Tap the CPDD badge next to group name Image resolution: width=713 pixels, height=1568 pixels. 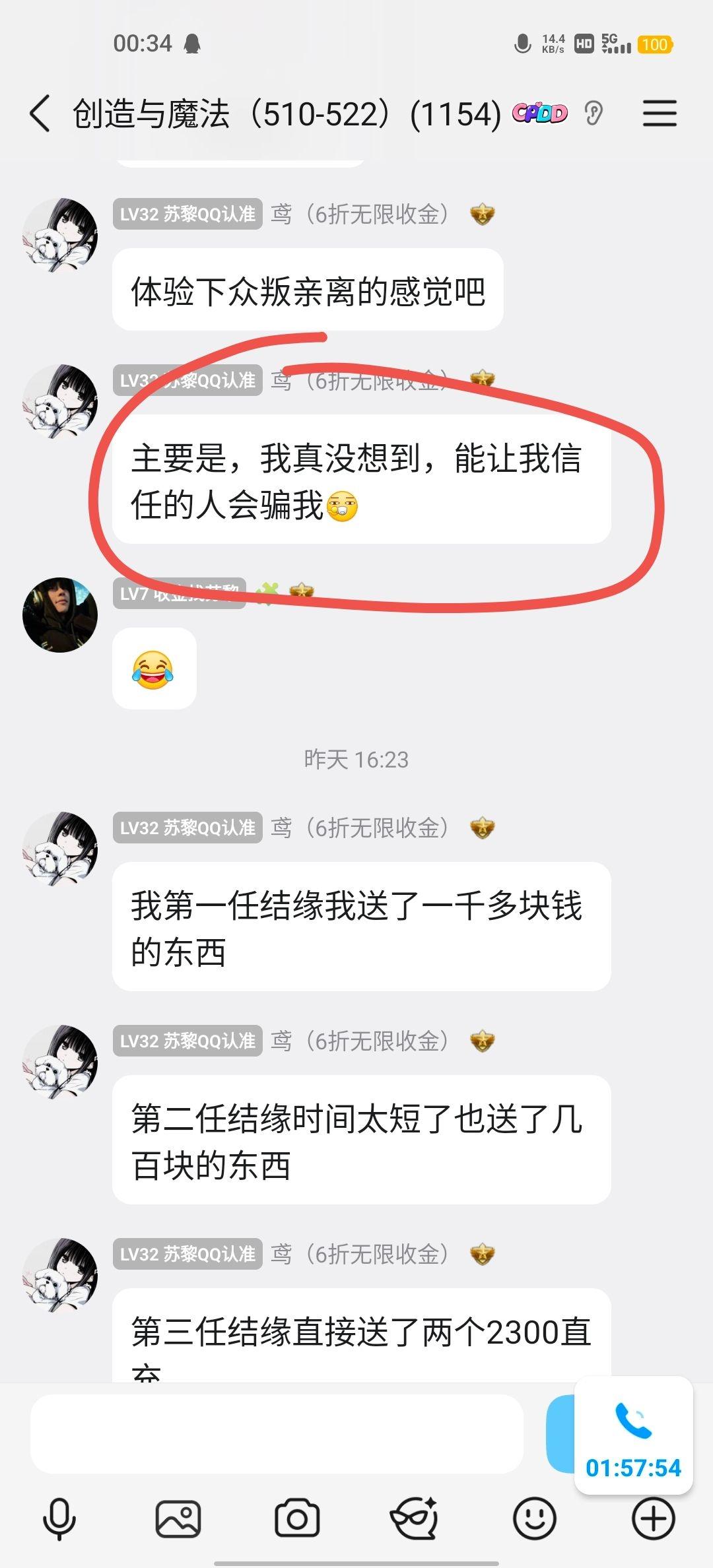pyautogui.click(x=539, y=114)
